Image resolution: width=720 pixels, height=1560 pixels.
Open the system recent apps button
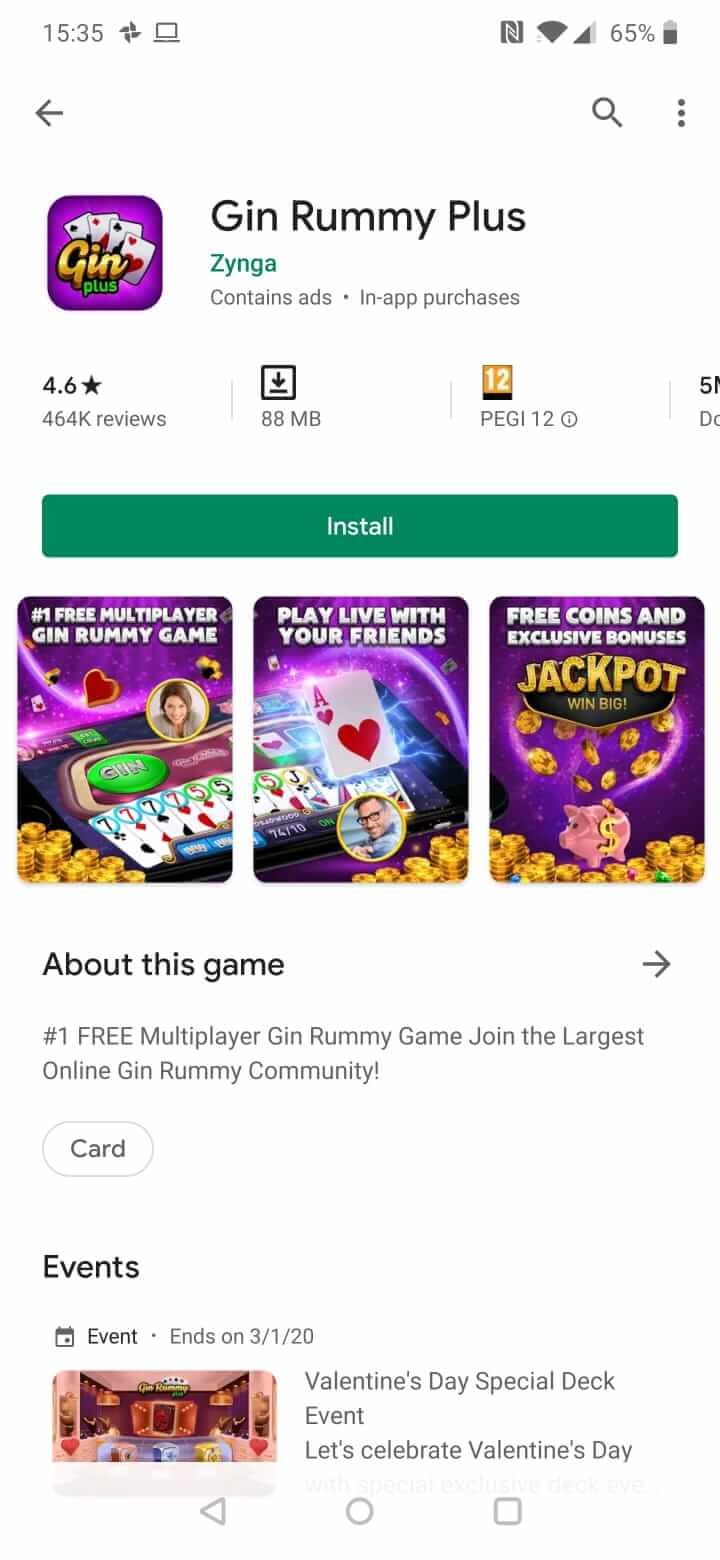(x=508, y=1511)
